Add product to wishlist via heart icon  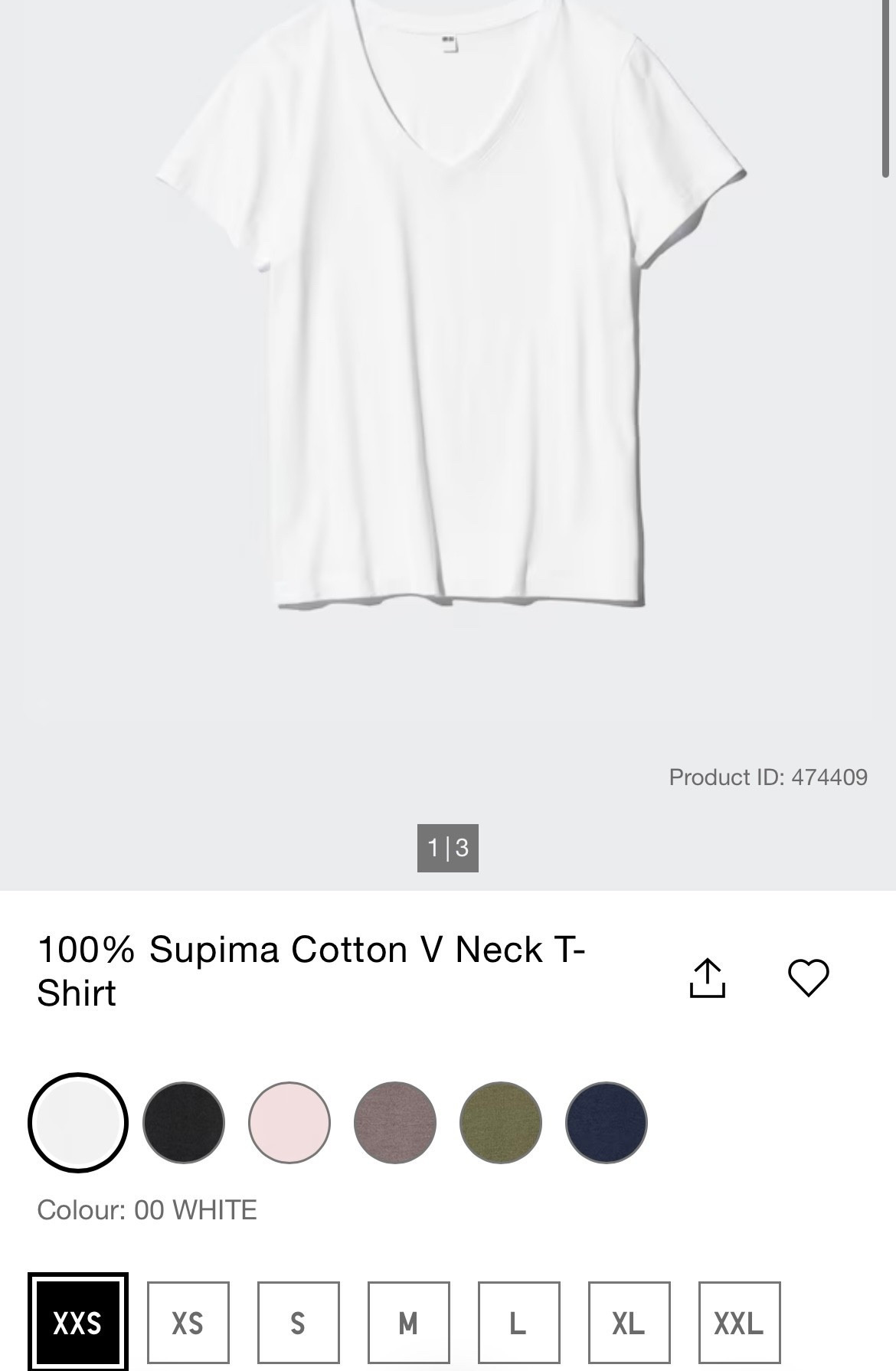pos(809,977)
